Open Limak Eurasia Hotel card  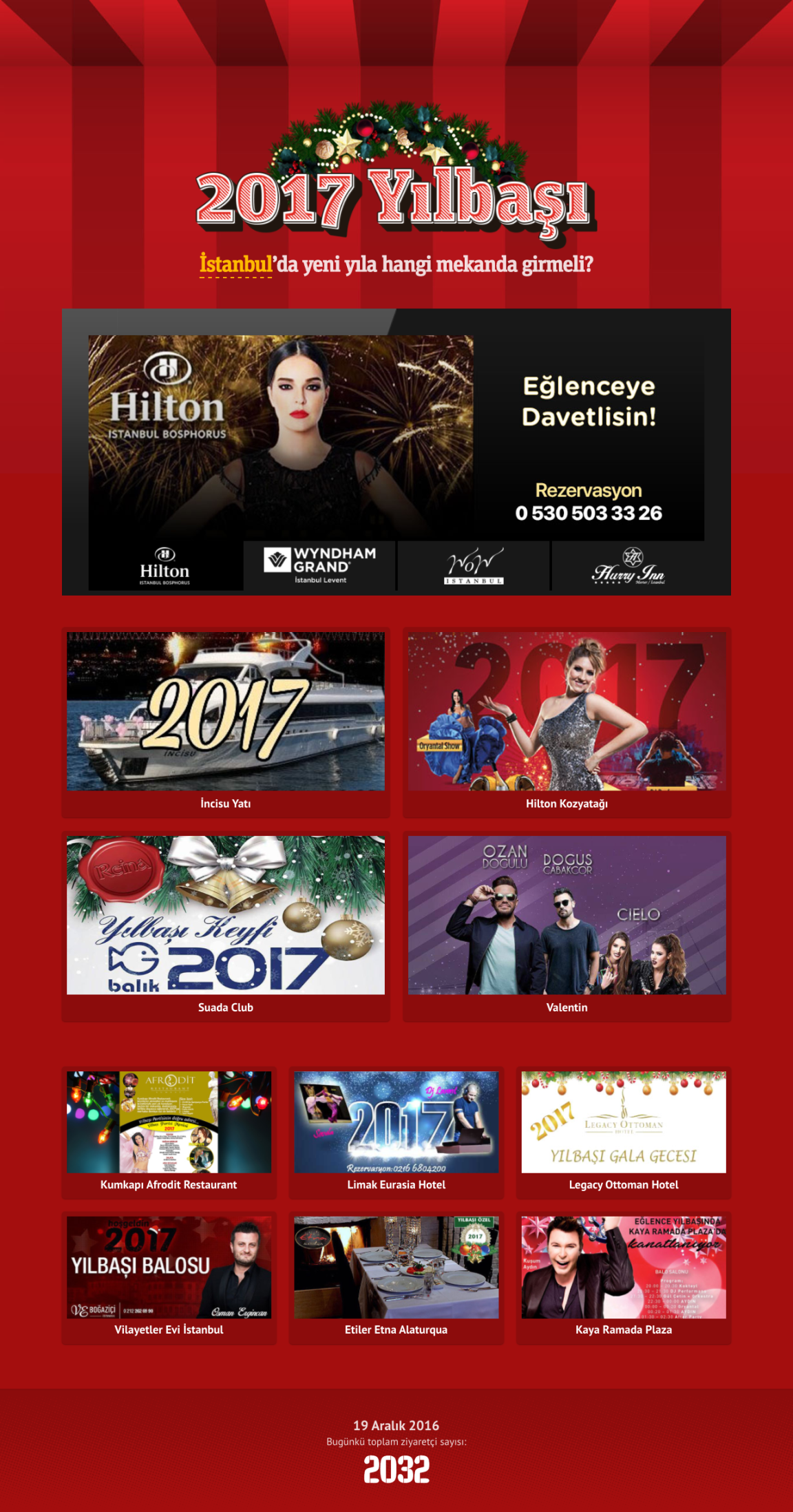[x=396, y=1131]
